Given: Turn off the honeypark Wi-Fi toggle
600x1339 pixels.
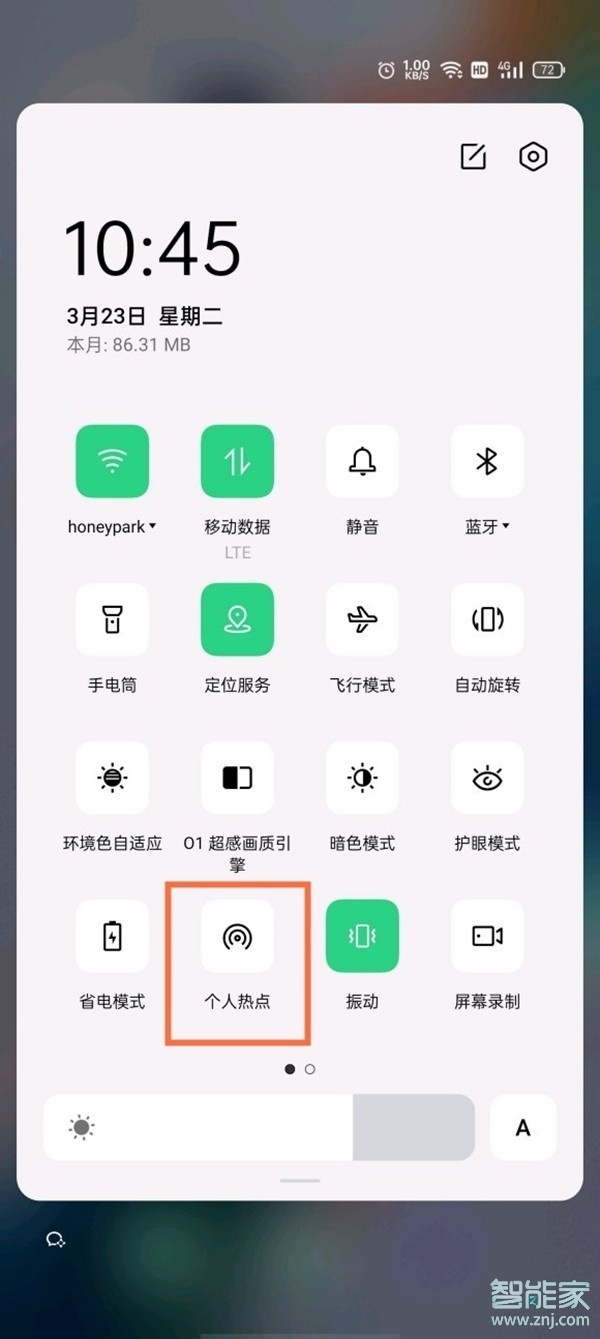Looking at the screenshot, I should pyautogui.click(x=112, y=461).
